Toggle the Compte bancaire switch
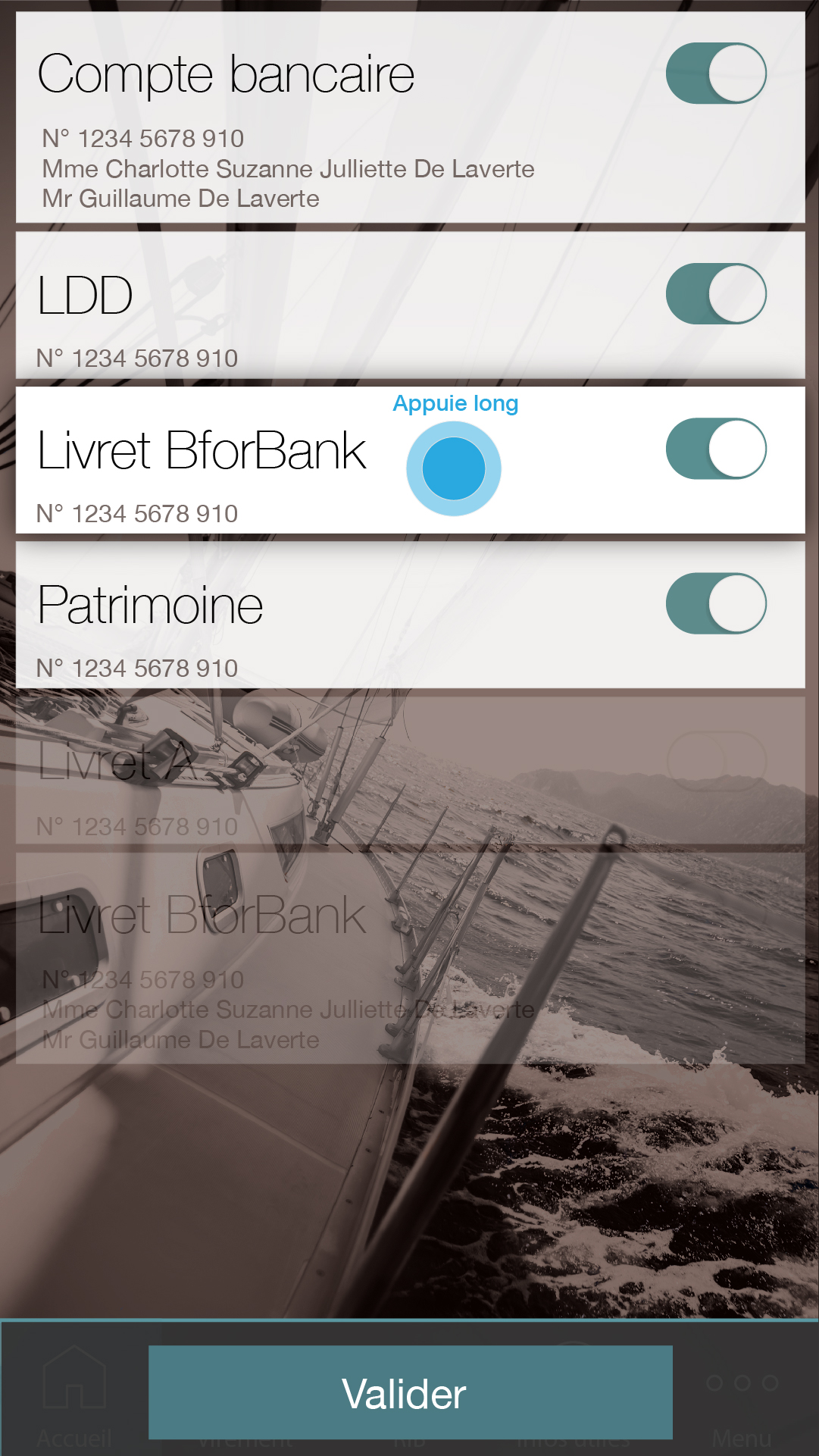The height and width of the screenshot is (1456, 819). tap(716, 74)
